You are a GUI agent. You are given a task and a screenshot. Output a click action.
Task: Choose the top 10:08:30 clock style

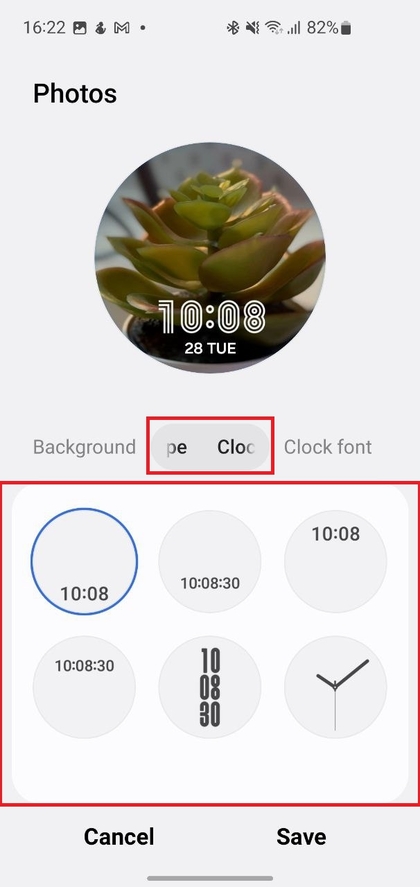(x=84, y=687)
